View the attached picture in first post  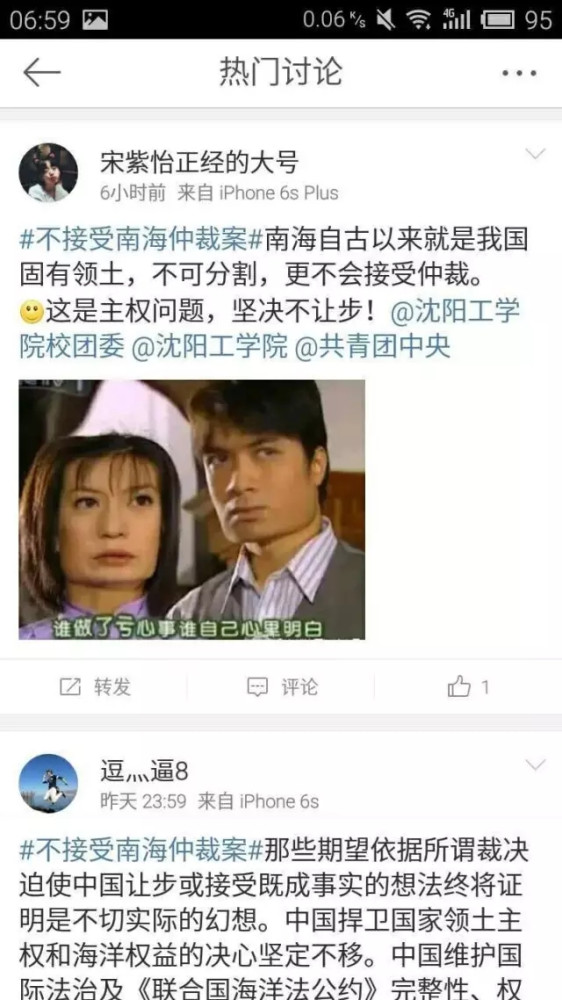[x=192, y=510]
